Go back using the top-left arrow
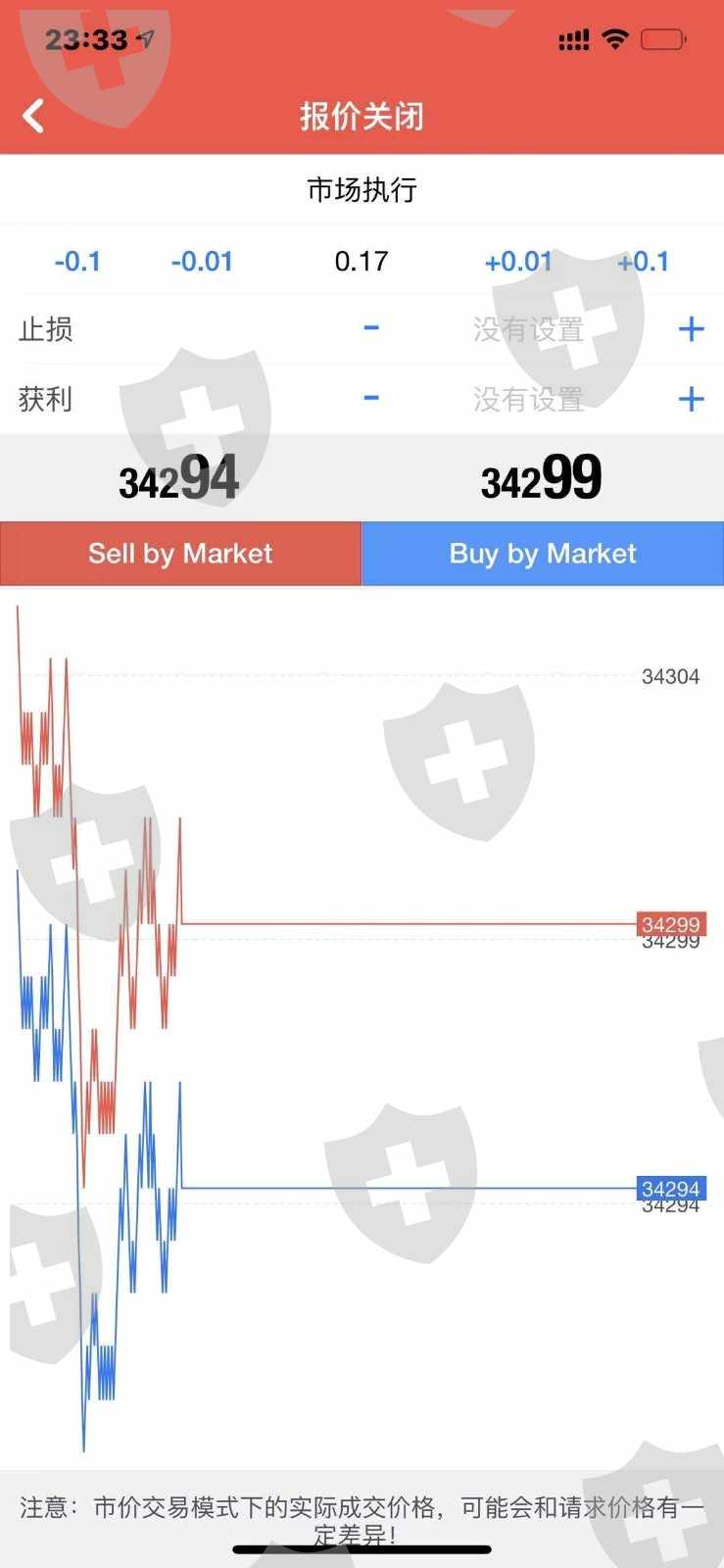This screenshot has width=724, height=1568. pos(33,116)
